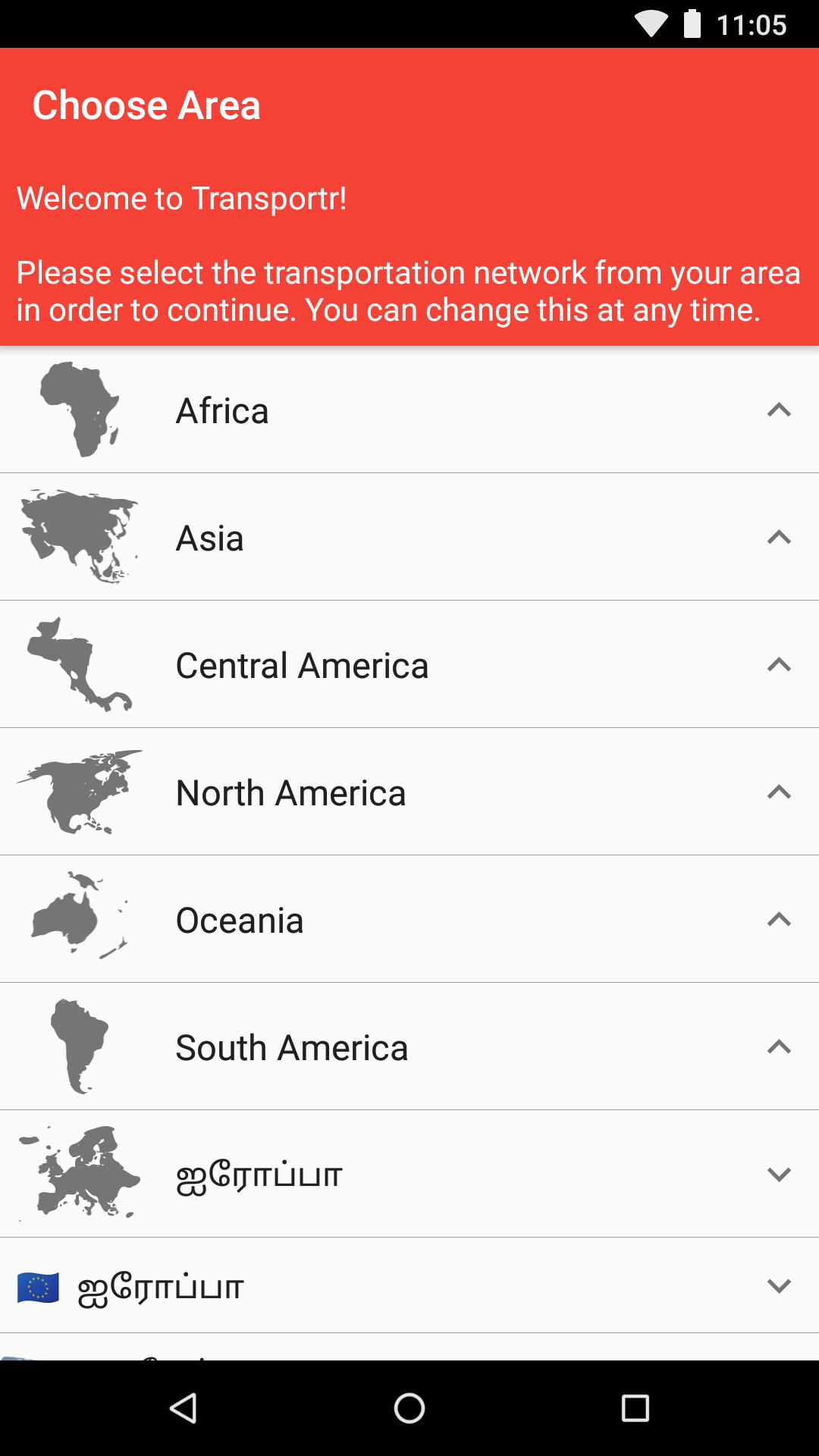Tap the ஐரோப்பா row with EU flag
The width and height of the screenshot is (819, 1456).
409,1286
